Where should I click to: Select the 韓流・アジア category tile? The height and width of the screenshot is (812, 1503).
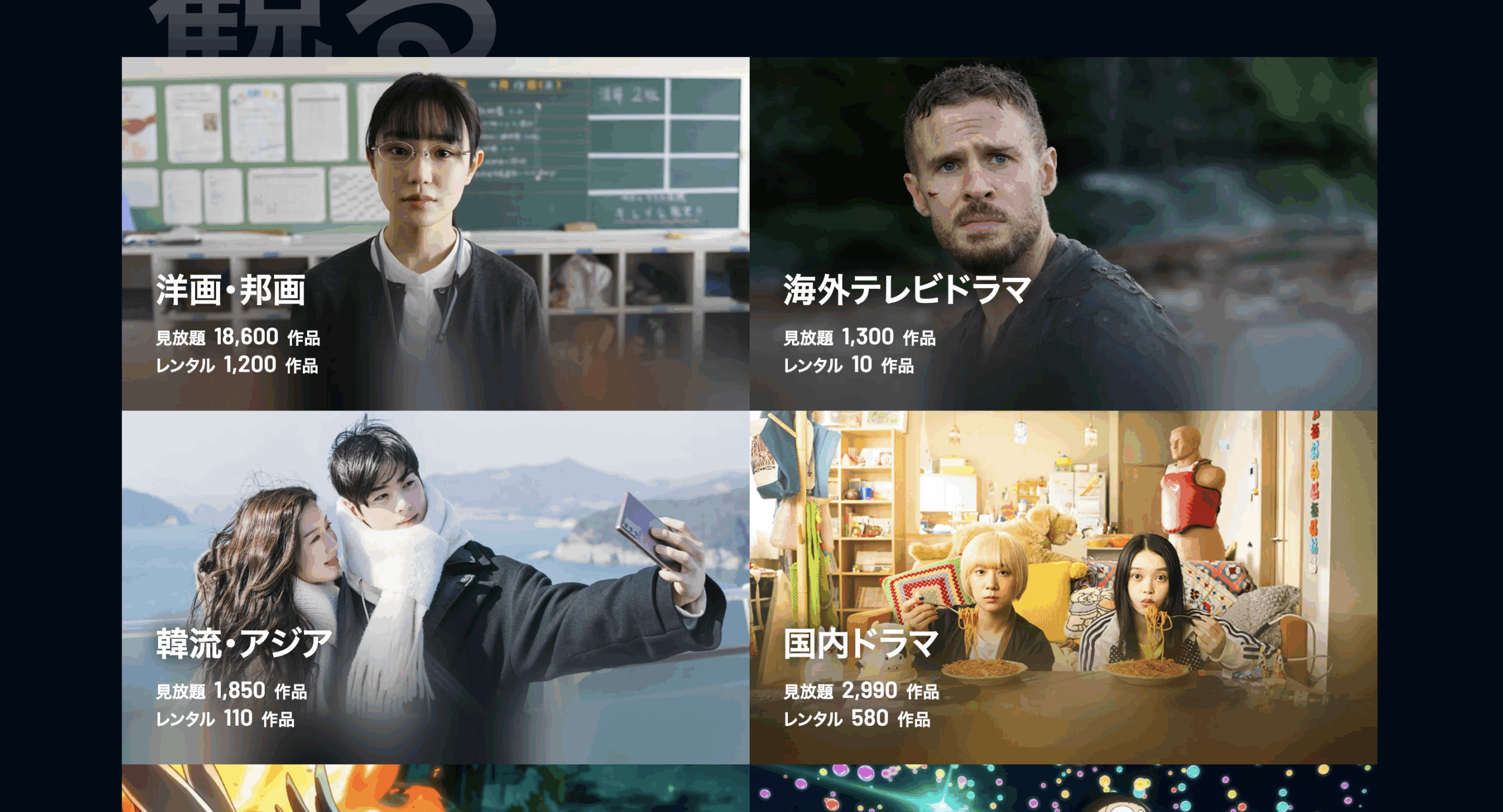point(435,587)
